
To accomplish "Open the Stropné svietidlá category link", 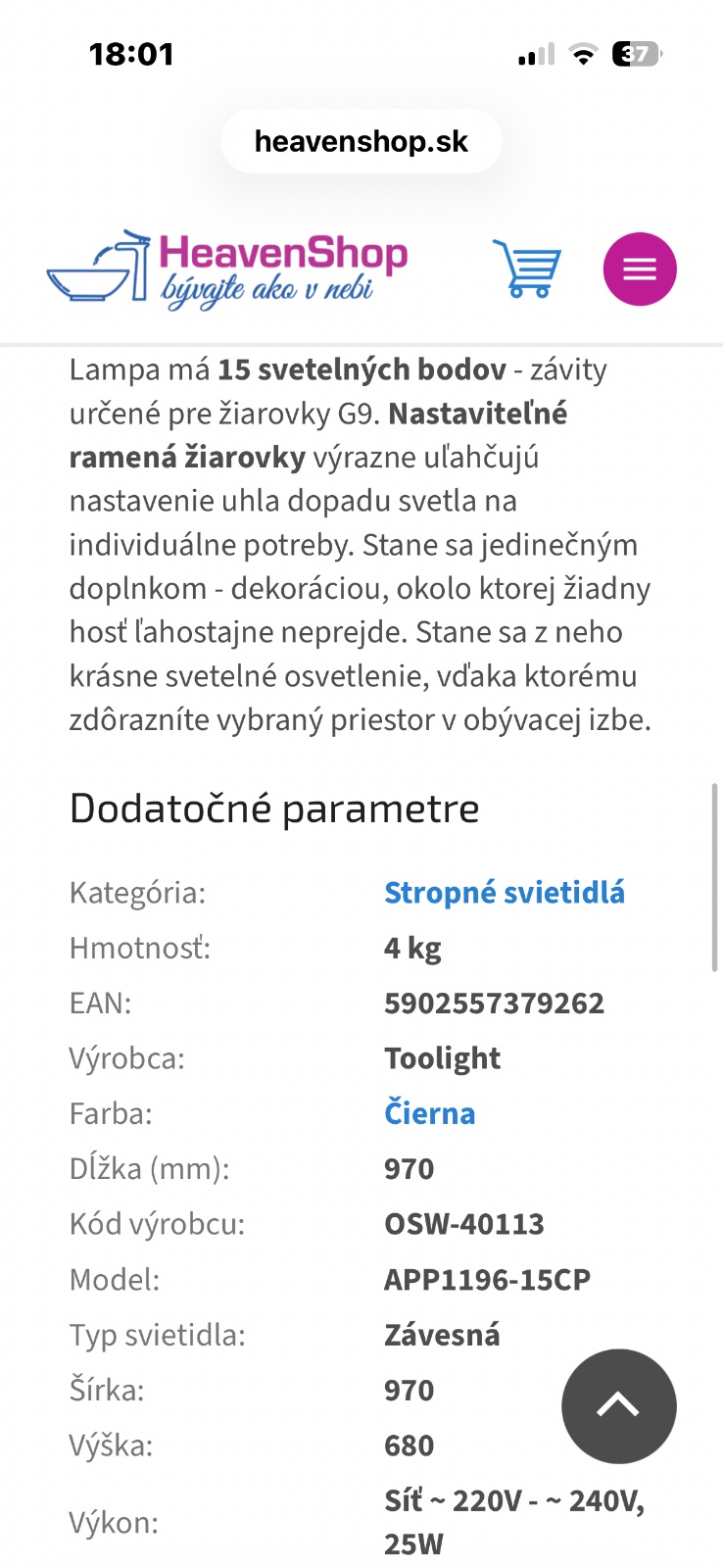I will 504,893.
